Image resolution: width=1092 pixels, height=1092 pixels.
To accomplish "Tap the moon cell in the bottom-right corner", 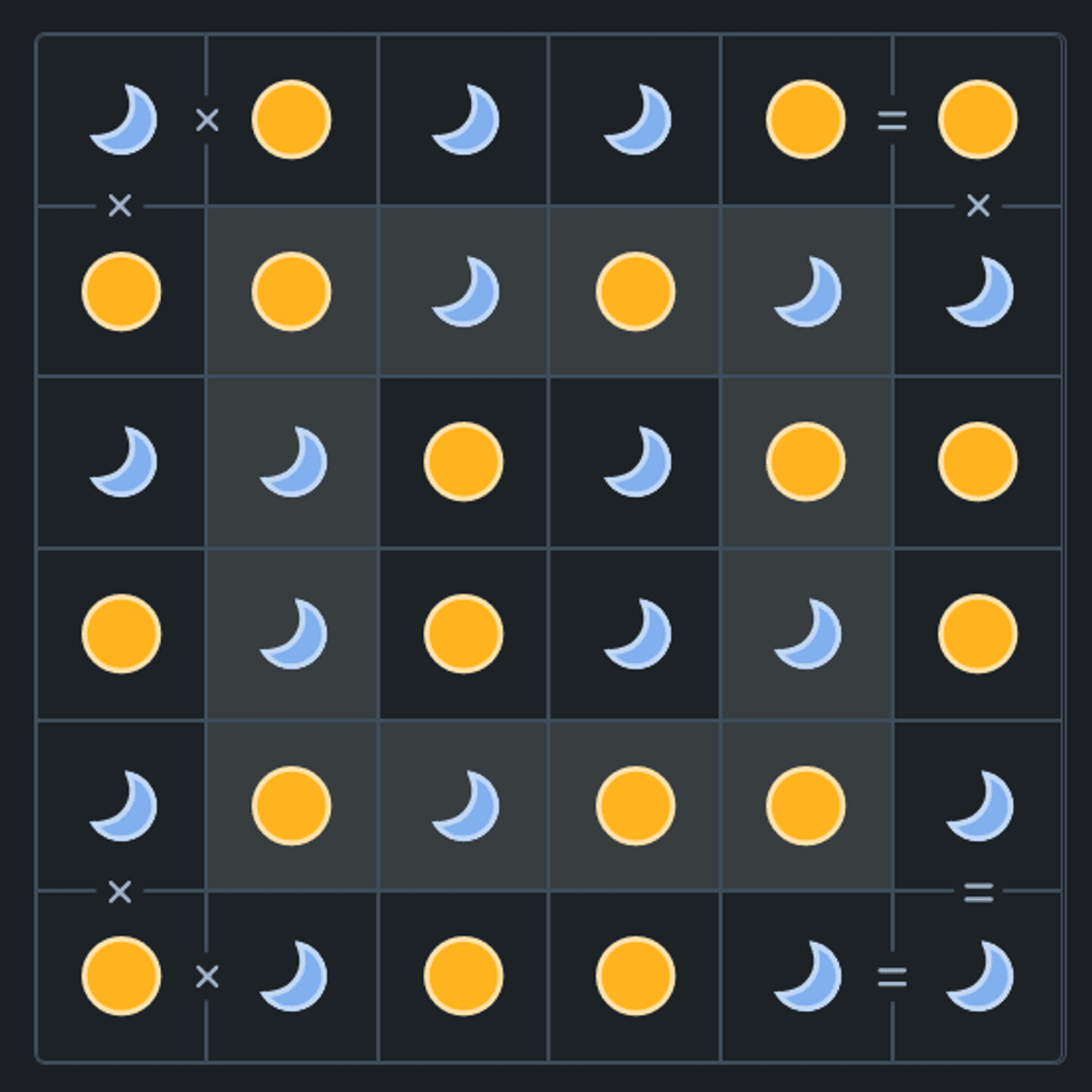I will coord(977,976).
